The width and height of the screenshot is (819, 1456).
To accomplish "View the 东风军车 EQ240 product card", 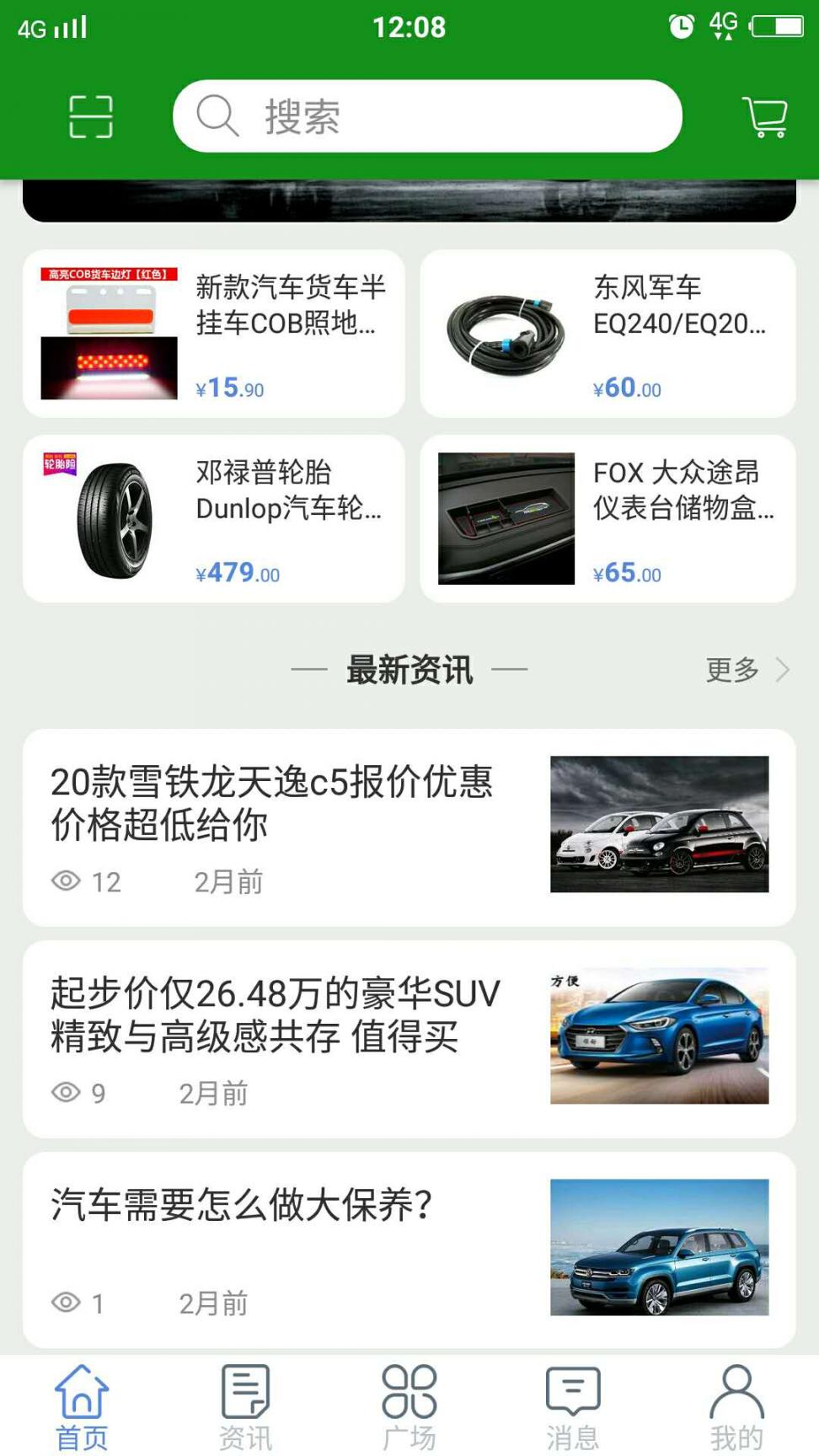I will pos(608,334).
